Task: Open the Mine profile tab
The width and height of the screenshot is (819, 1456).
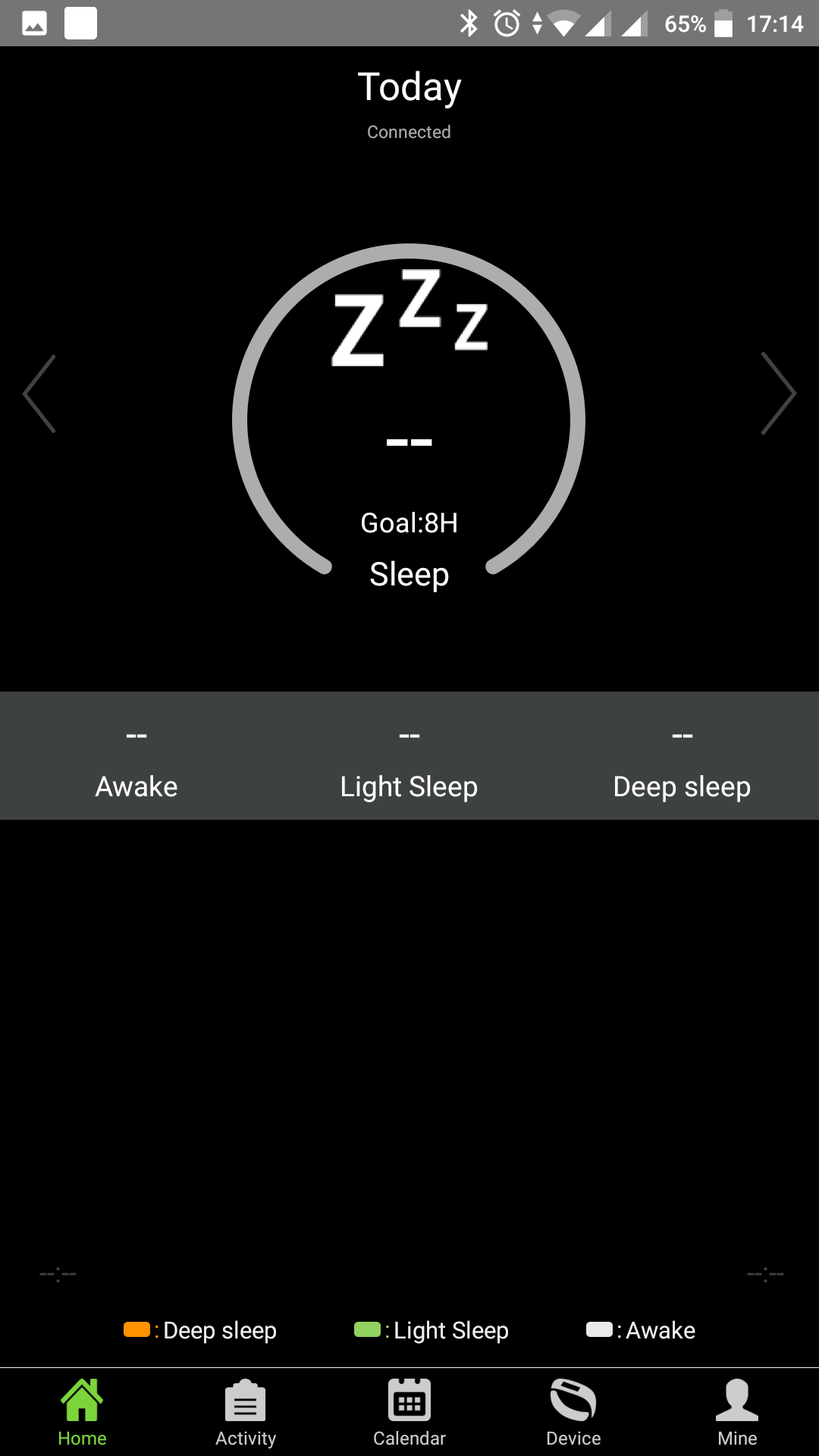Action: (737, 1412)
